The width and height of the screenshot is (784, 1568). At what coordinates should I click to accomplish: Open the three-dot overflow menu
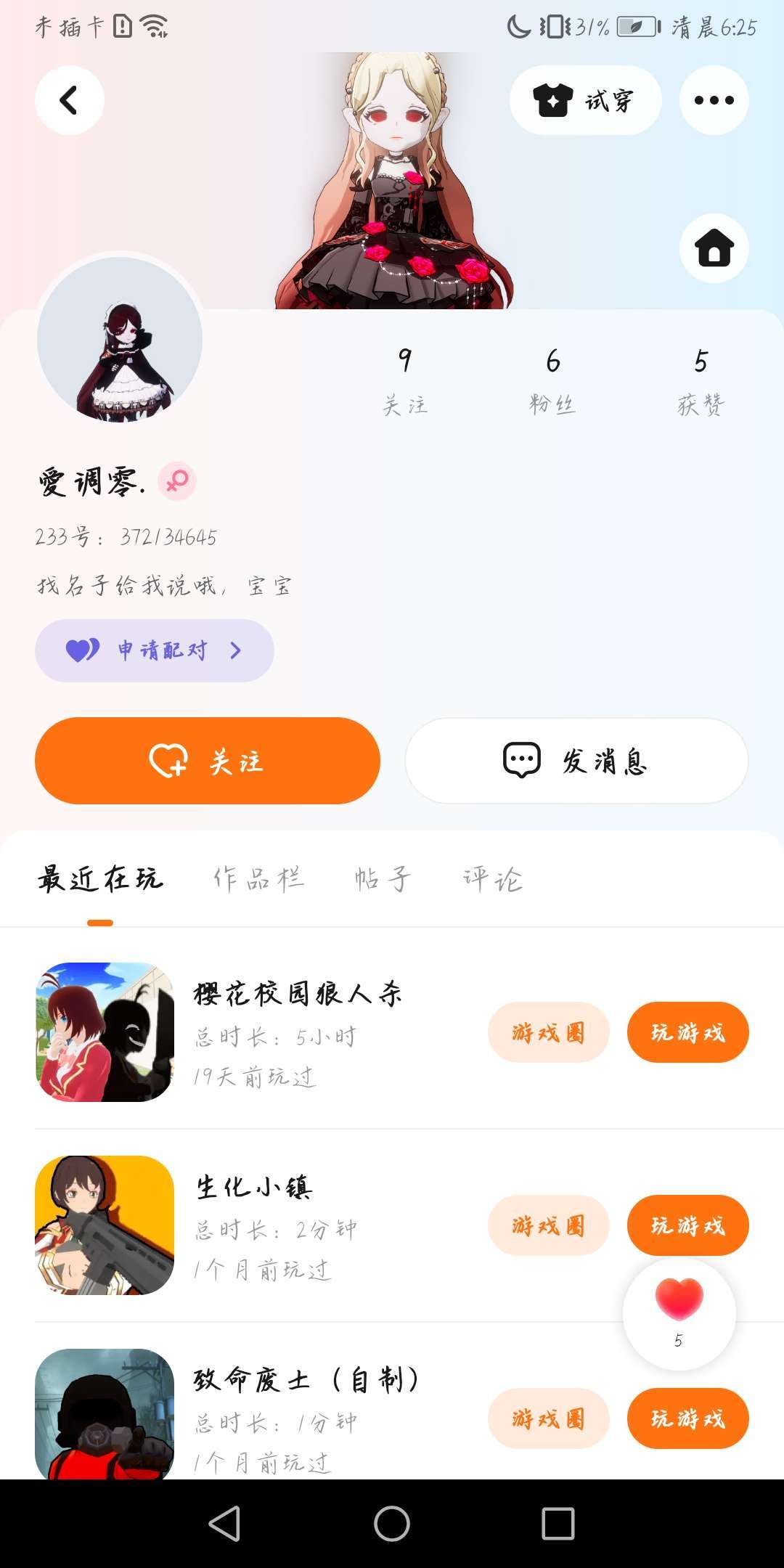714,100
